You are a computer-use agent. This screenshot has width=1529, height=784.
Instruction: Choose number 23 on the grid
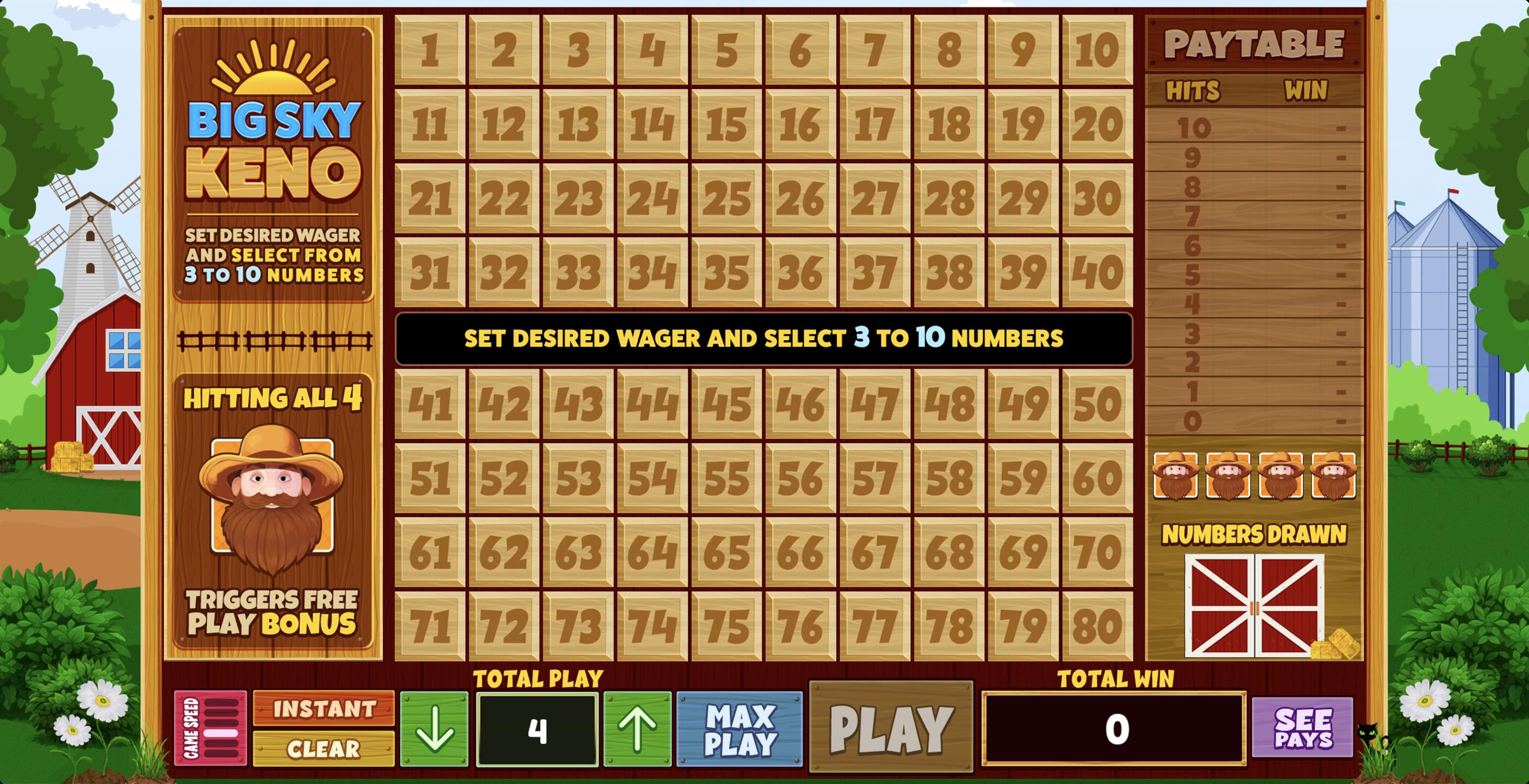pyautogui.click(x=578, y=198)
